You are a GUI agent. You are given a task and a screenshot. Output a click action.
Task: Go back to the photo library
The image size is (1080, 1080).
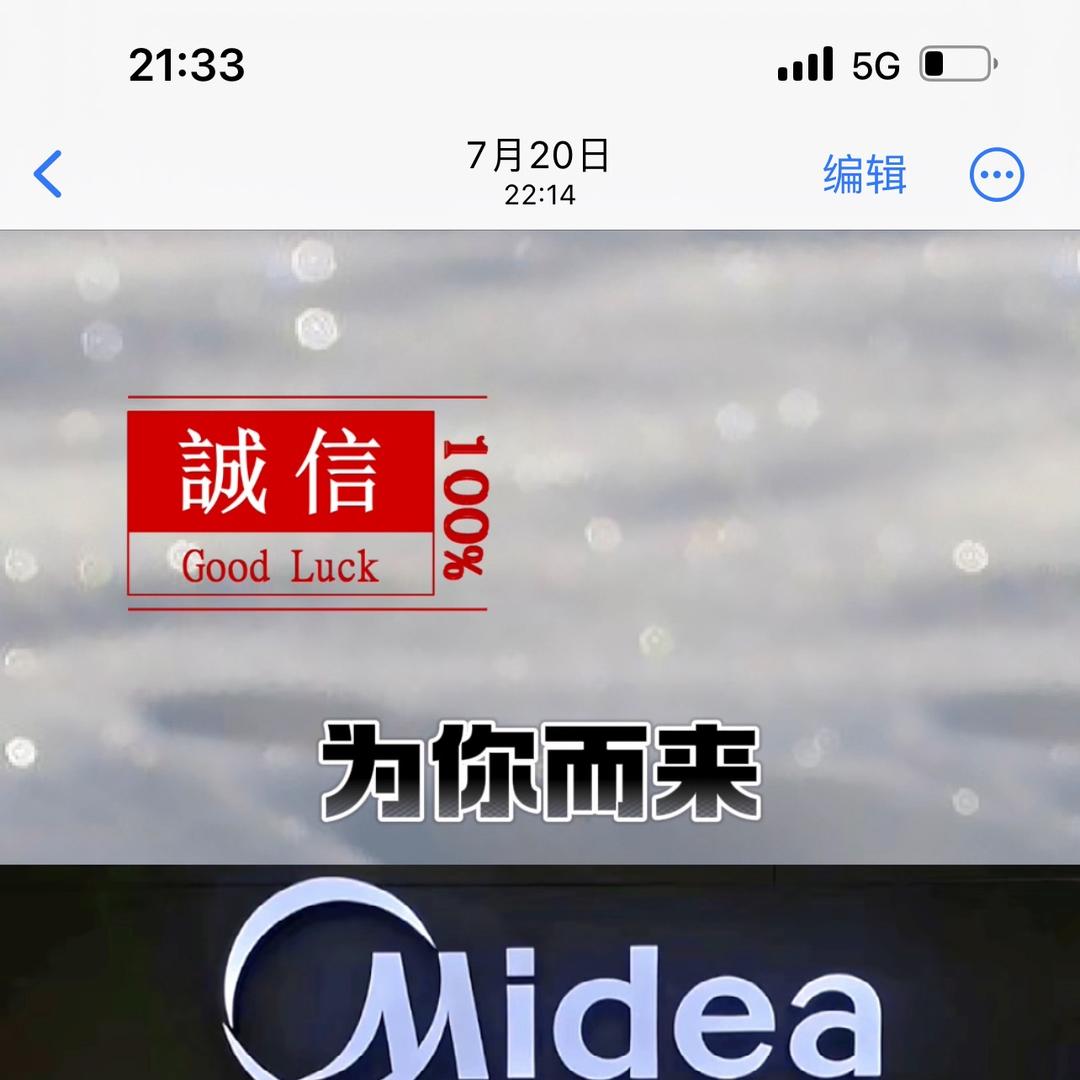(48, 174)
